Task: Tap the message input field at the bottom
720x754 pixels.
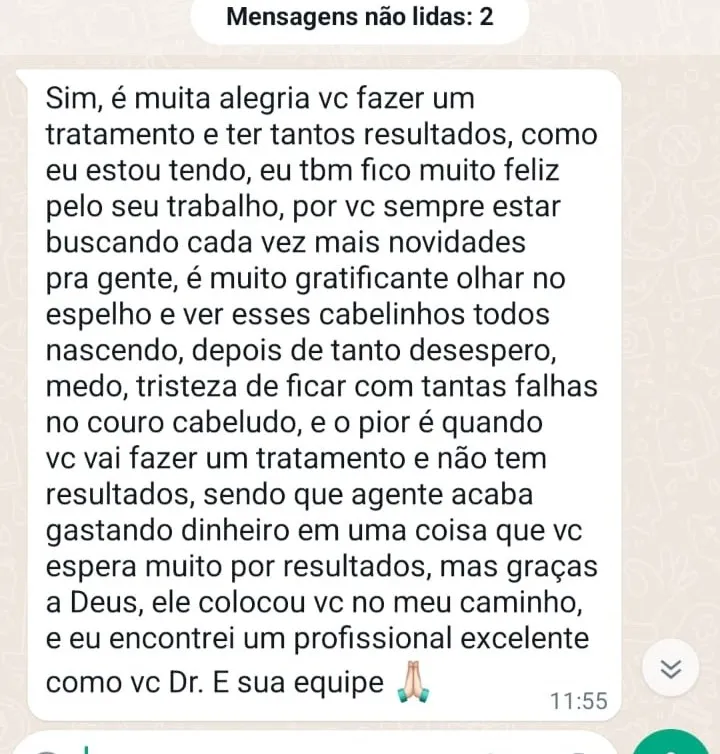Action: pos(300,748)
